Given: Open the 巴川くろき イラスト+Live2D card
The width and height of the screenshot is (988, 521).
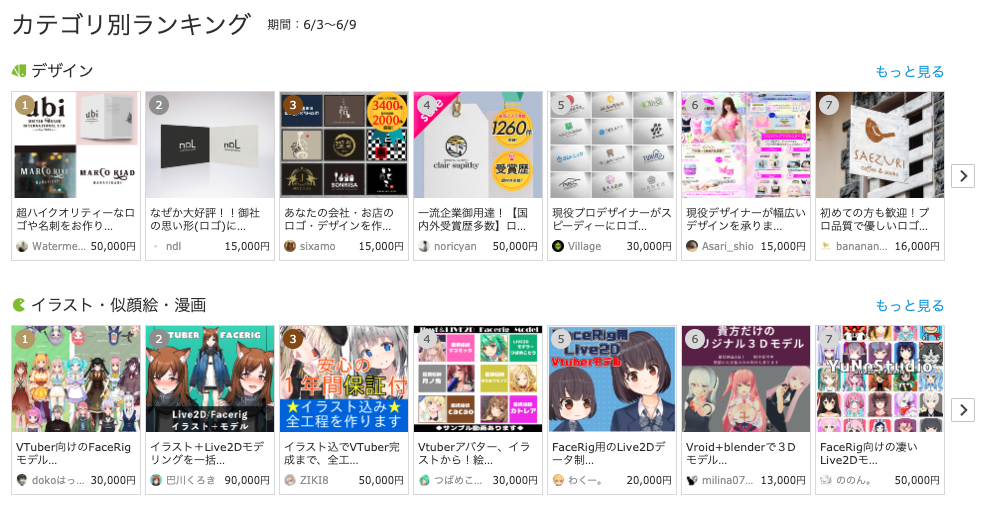Looking at the screenshot, I should pos(210,379).
